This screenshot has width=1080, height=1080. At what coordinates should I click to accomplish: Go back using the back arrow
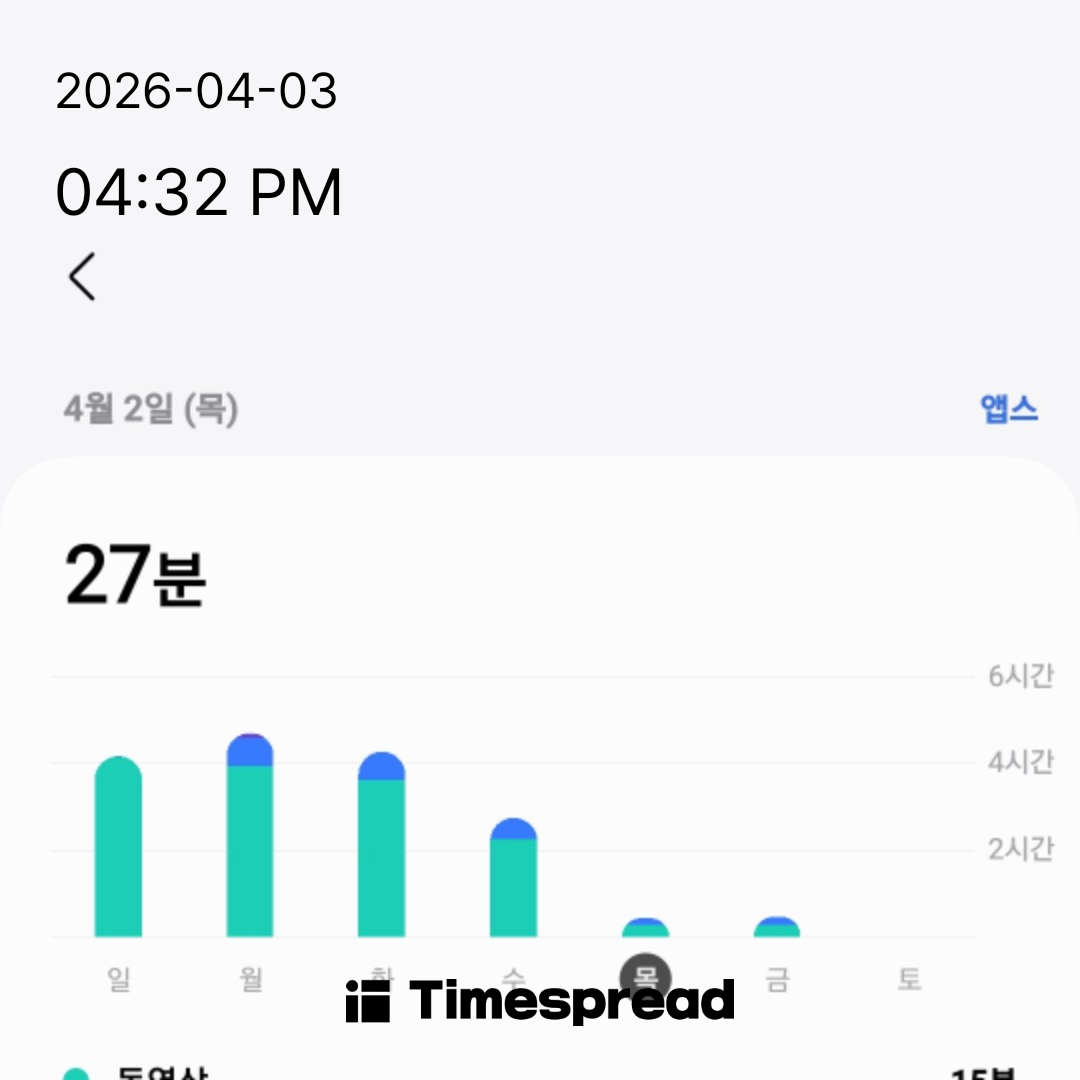pos(82,276)
